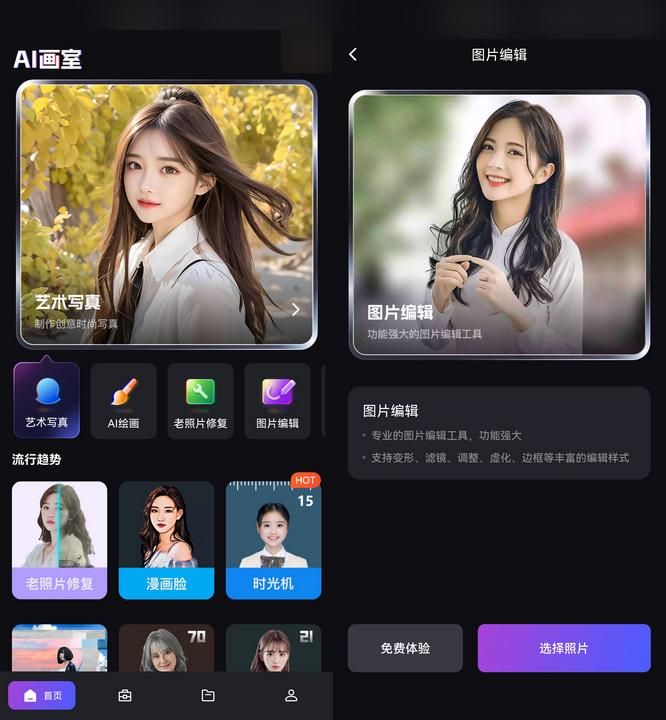Image resolution: width=666 pixels, height=720 pixels.
Task: Open the 时光机 trend card
Action: pos(273,540)
